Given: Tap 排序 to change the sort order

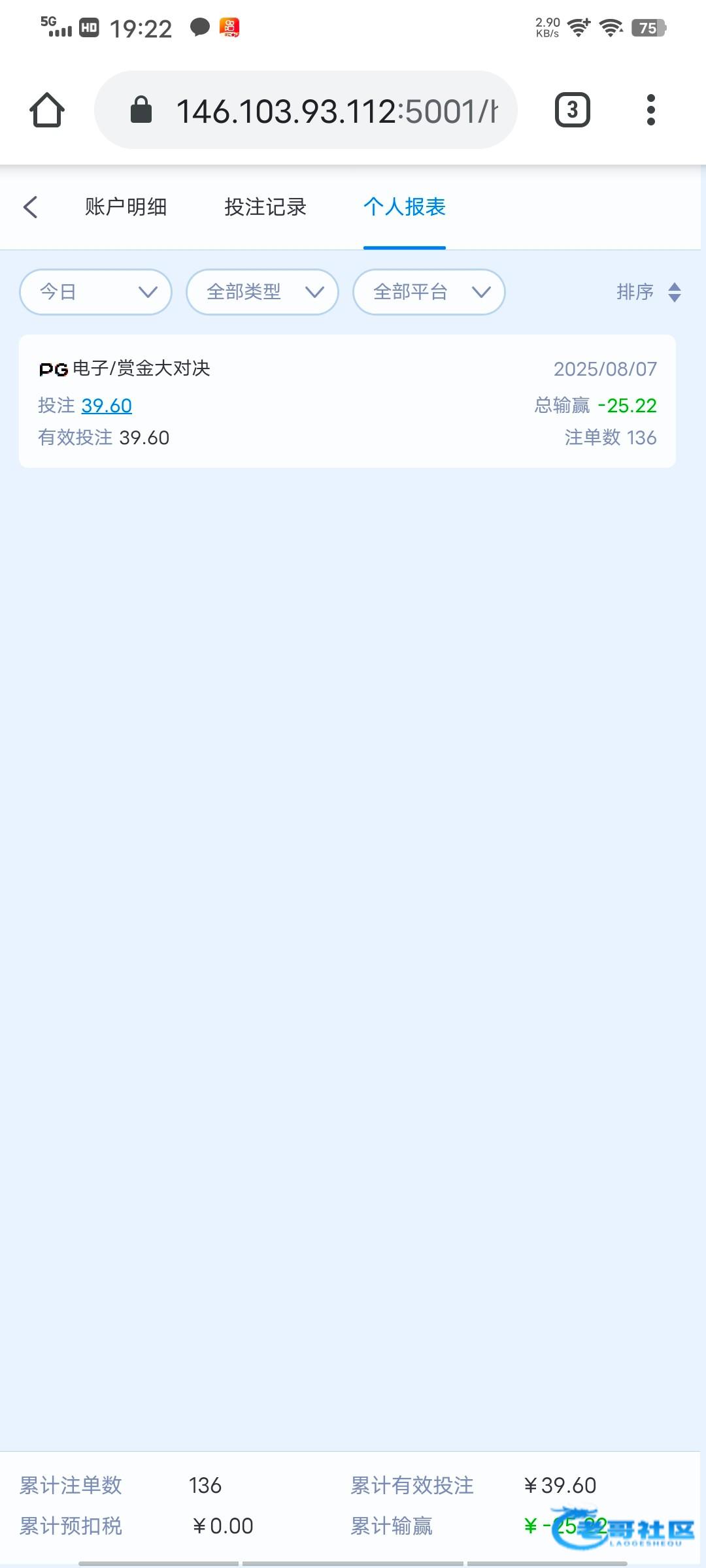Looking at the screenshot, I should [649, 292].
